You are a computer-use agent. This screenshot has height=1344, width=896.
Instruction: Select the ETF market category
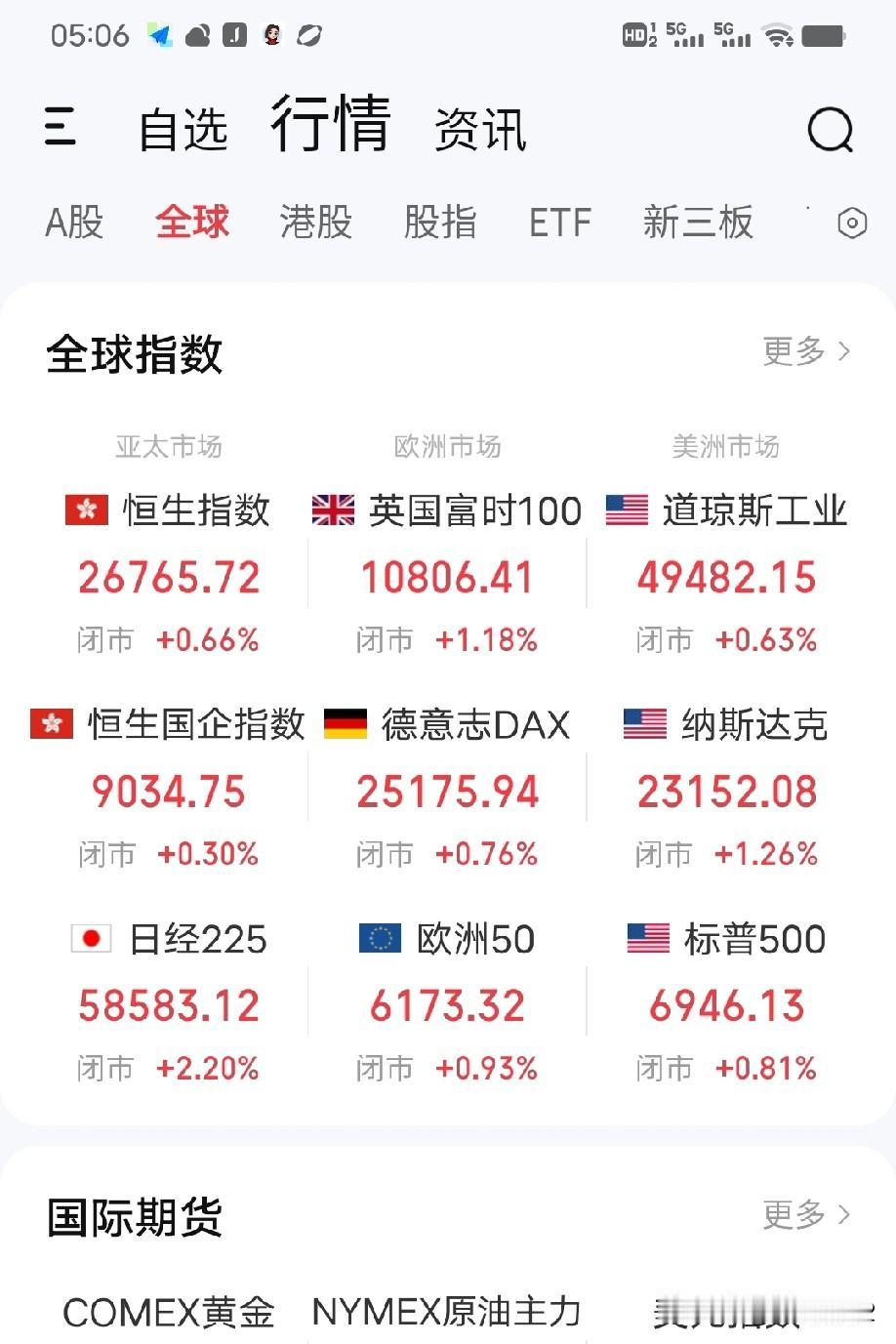[x=559, y=223]
